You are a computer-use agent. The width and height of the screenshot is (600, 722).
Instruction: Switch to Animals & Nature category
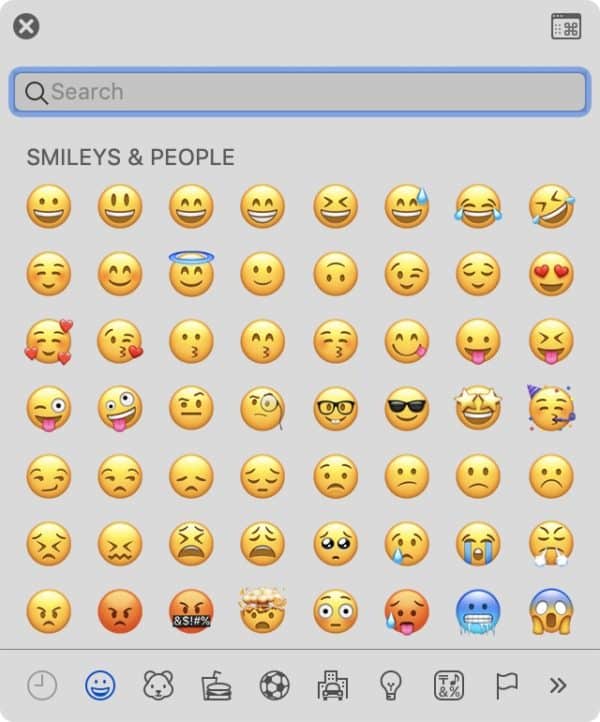(157, 685)
